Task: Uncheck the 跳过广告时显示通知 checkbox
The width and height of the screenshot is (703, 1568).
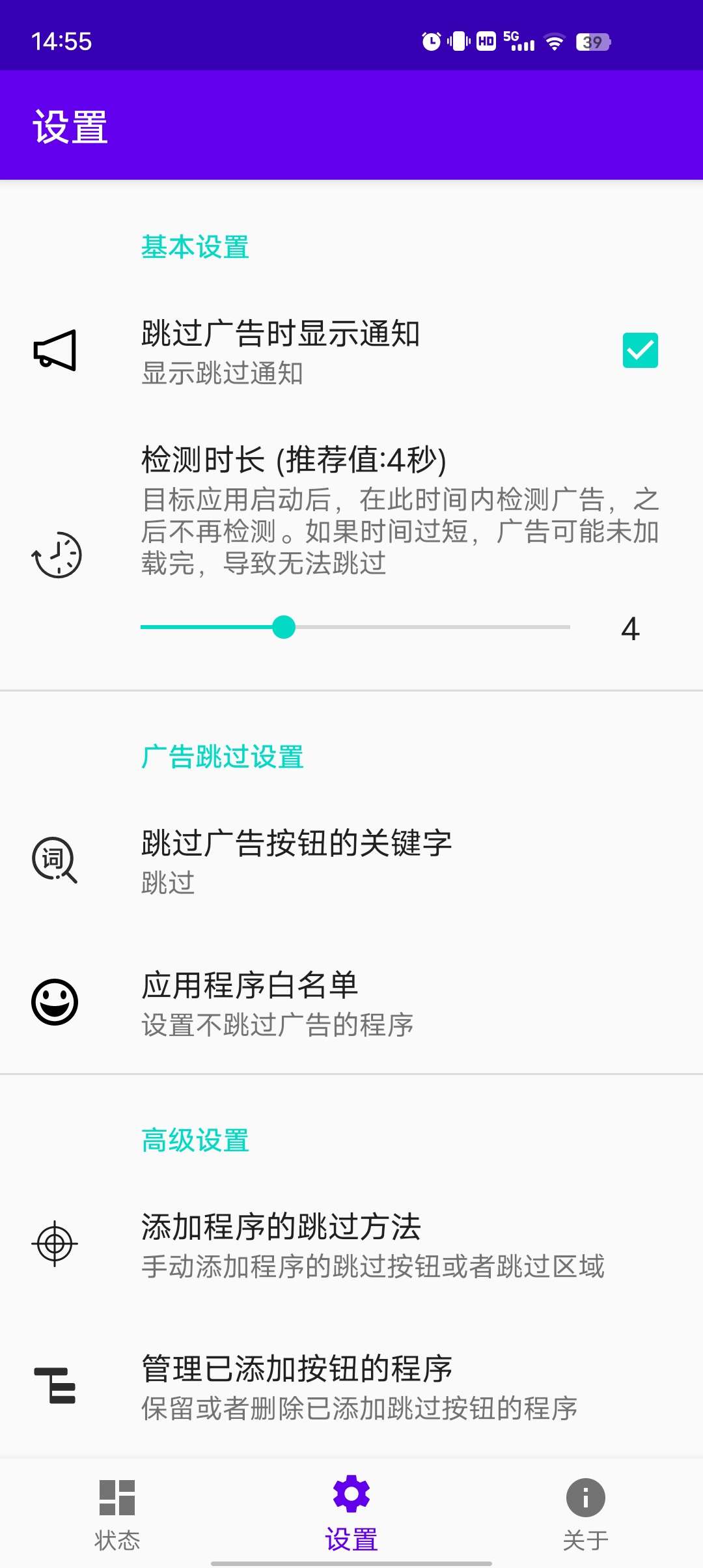Action: [640, 350]
